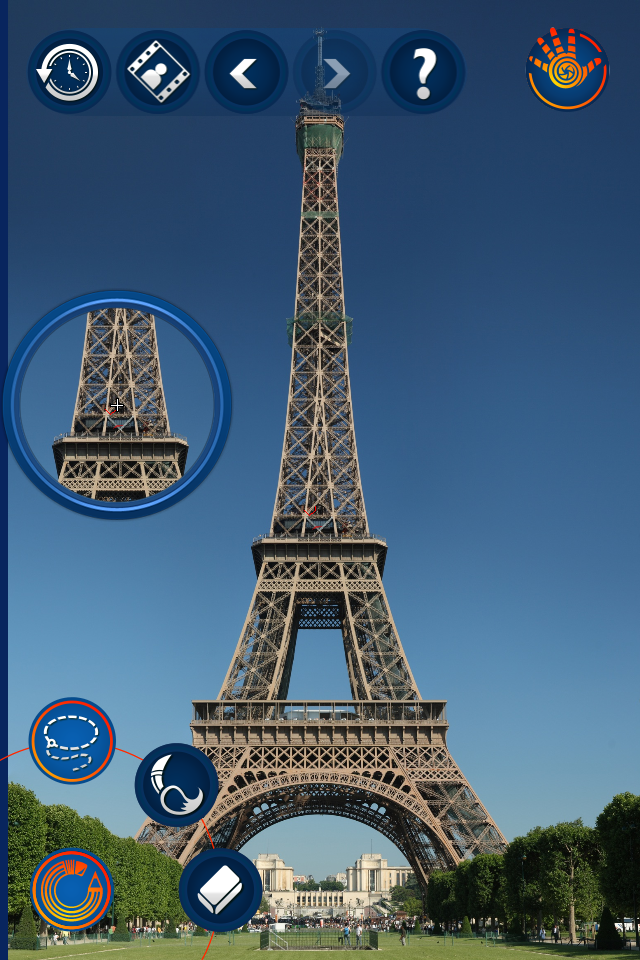Choose the brush tool

177,785
